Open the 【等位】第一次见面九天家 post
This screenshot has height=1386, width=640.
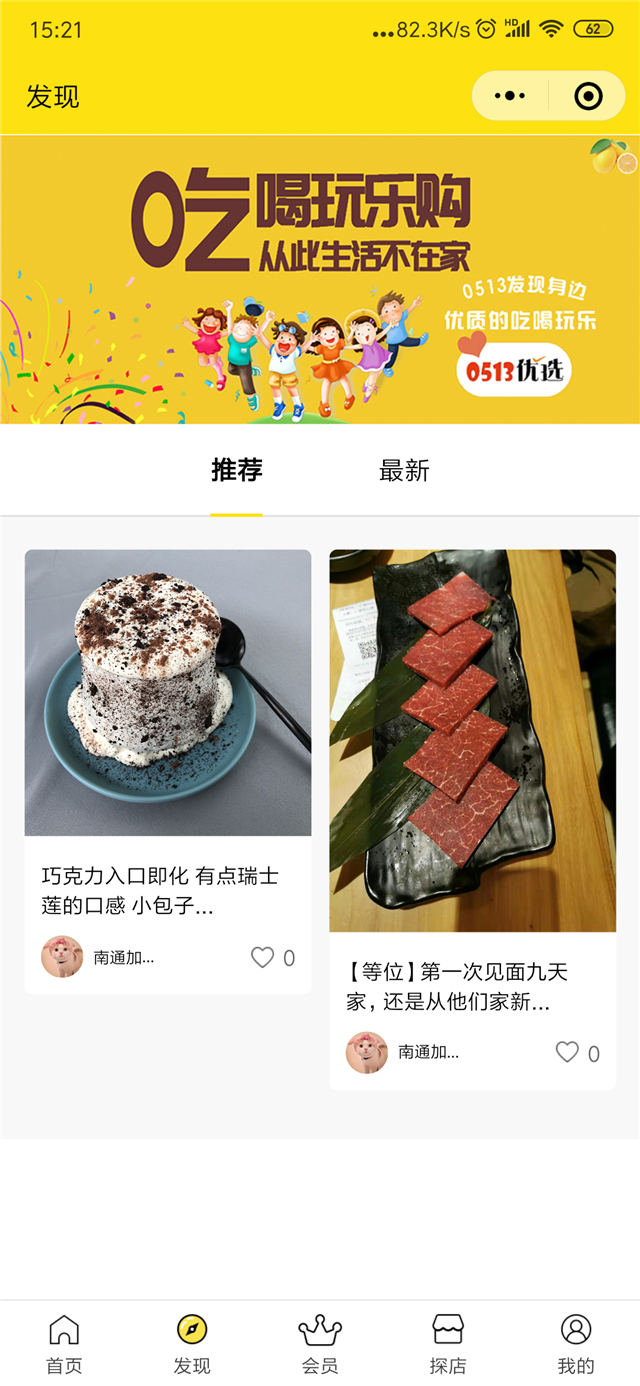click(x=472, y=740)
